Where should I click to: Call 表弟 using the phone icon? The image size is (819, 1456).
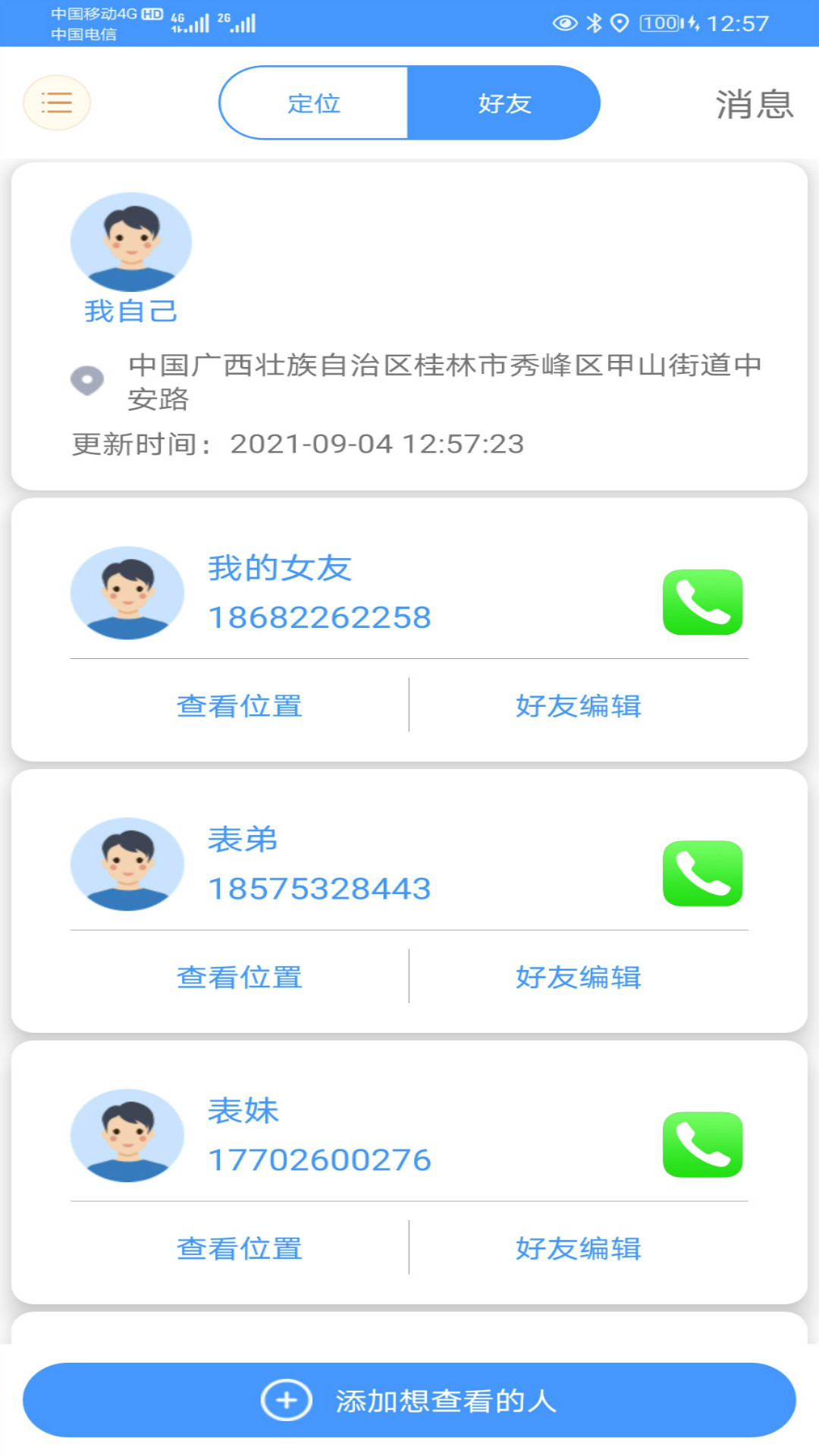[x=702, y=873]
